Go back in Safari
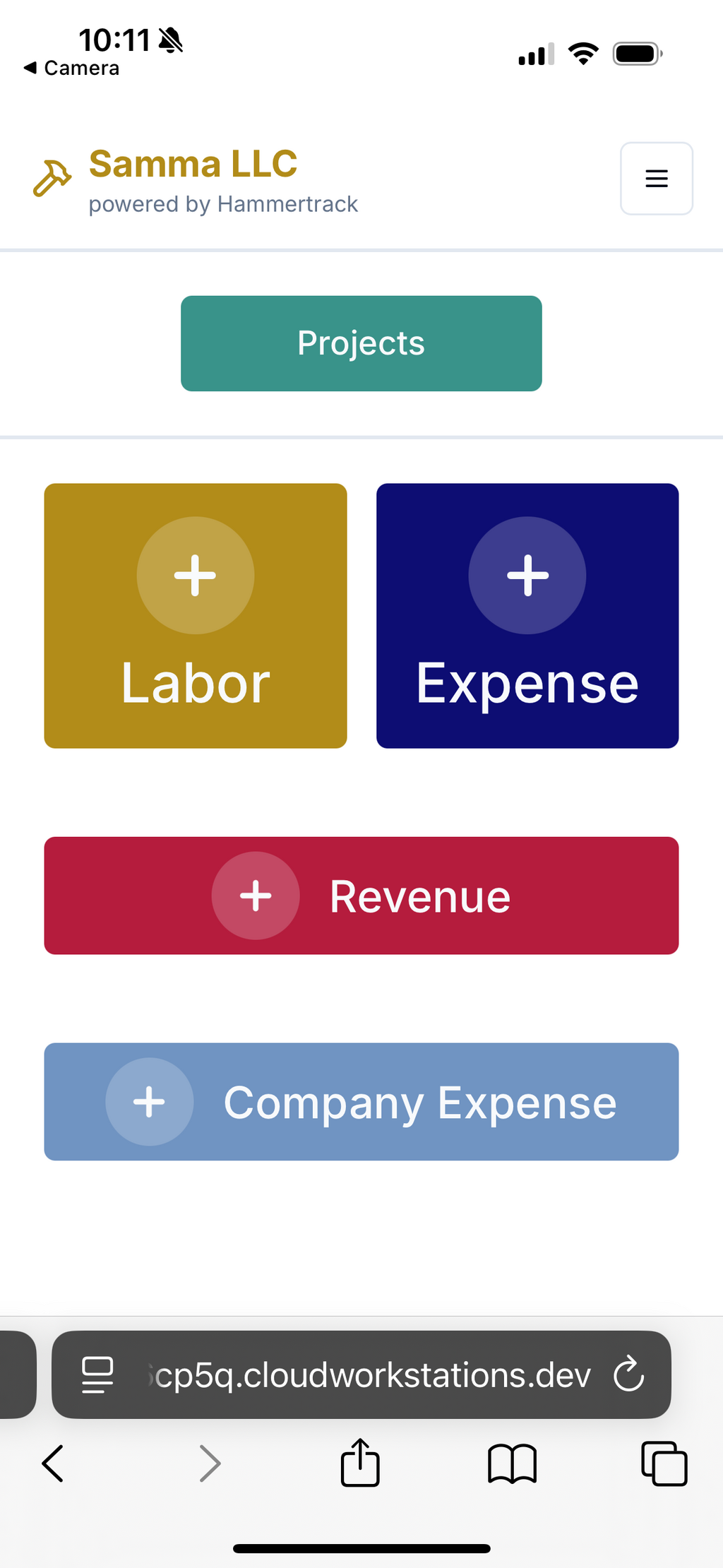This screenshot has width=723, height=1568. 53,1463
